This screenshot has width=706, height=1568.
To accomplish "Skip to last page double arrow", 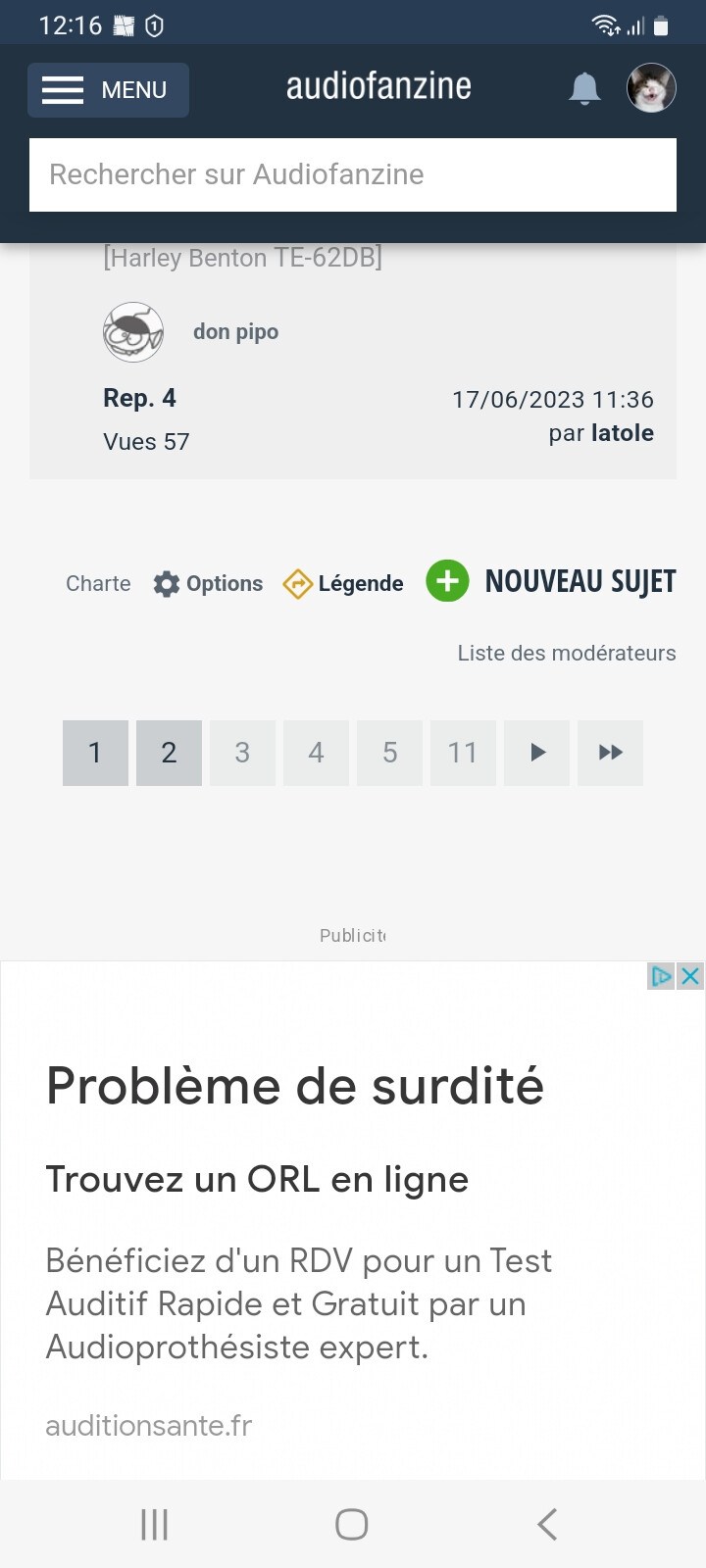I will (x=610, y=753).
